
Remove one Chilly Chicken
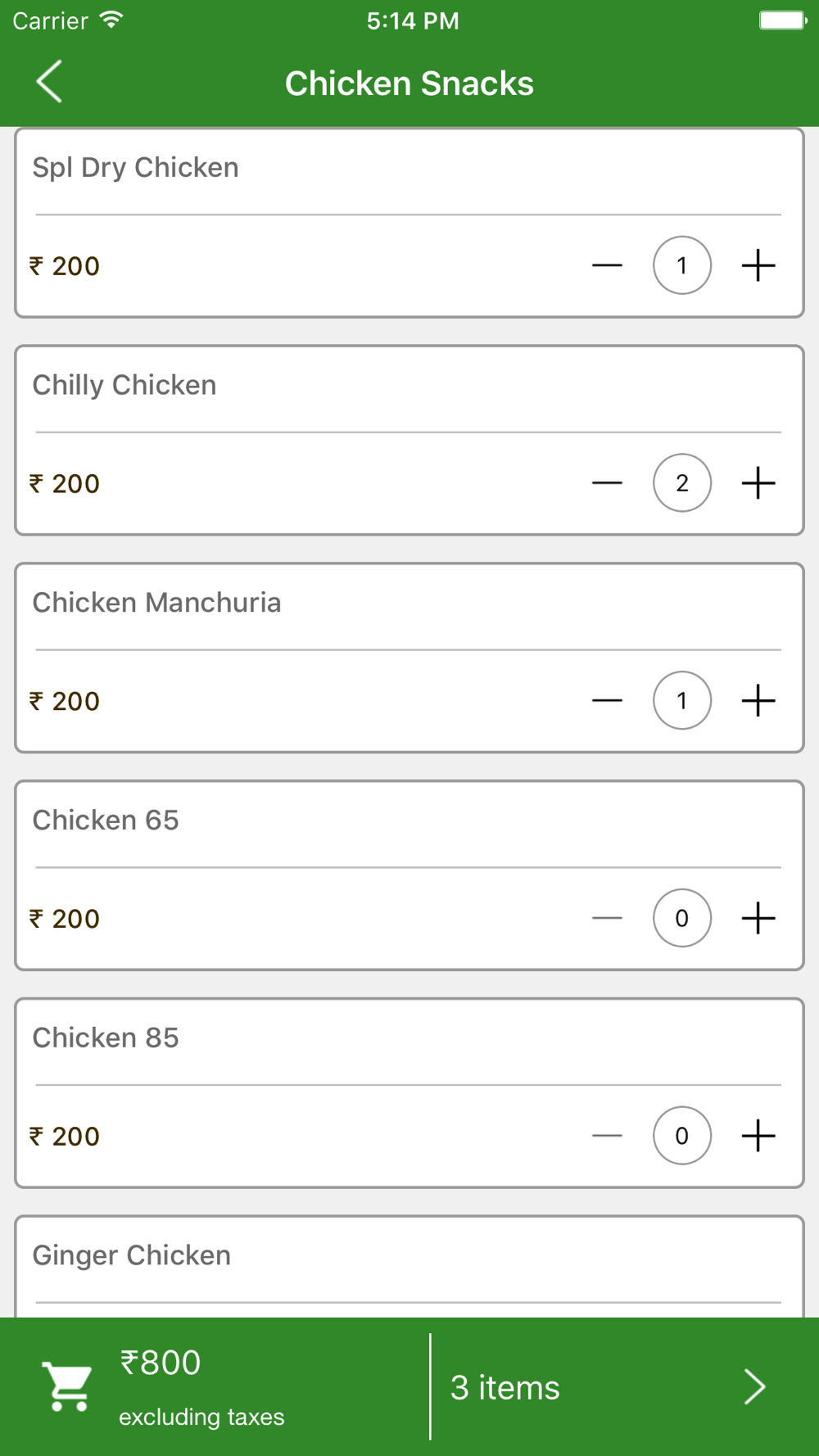click(607, 483)
